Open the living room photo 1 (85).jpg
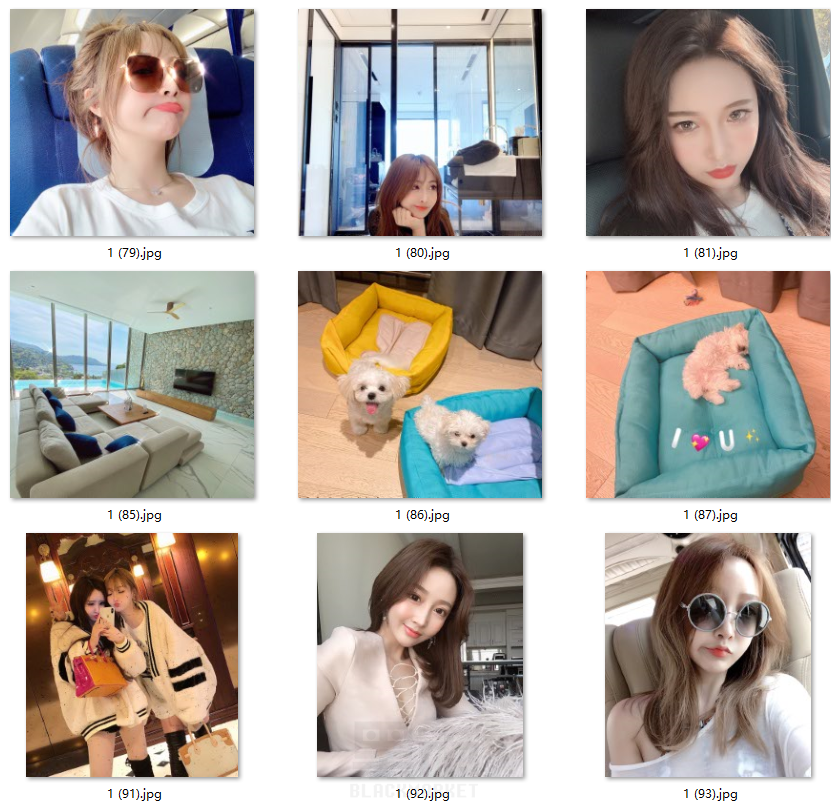The width and height of the screenshot is (831, 806). point(132,385)
